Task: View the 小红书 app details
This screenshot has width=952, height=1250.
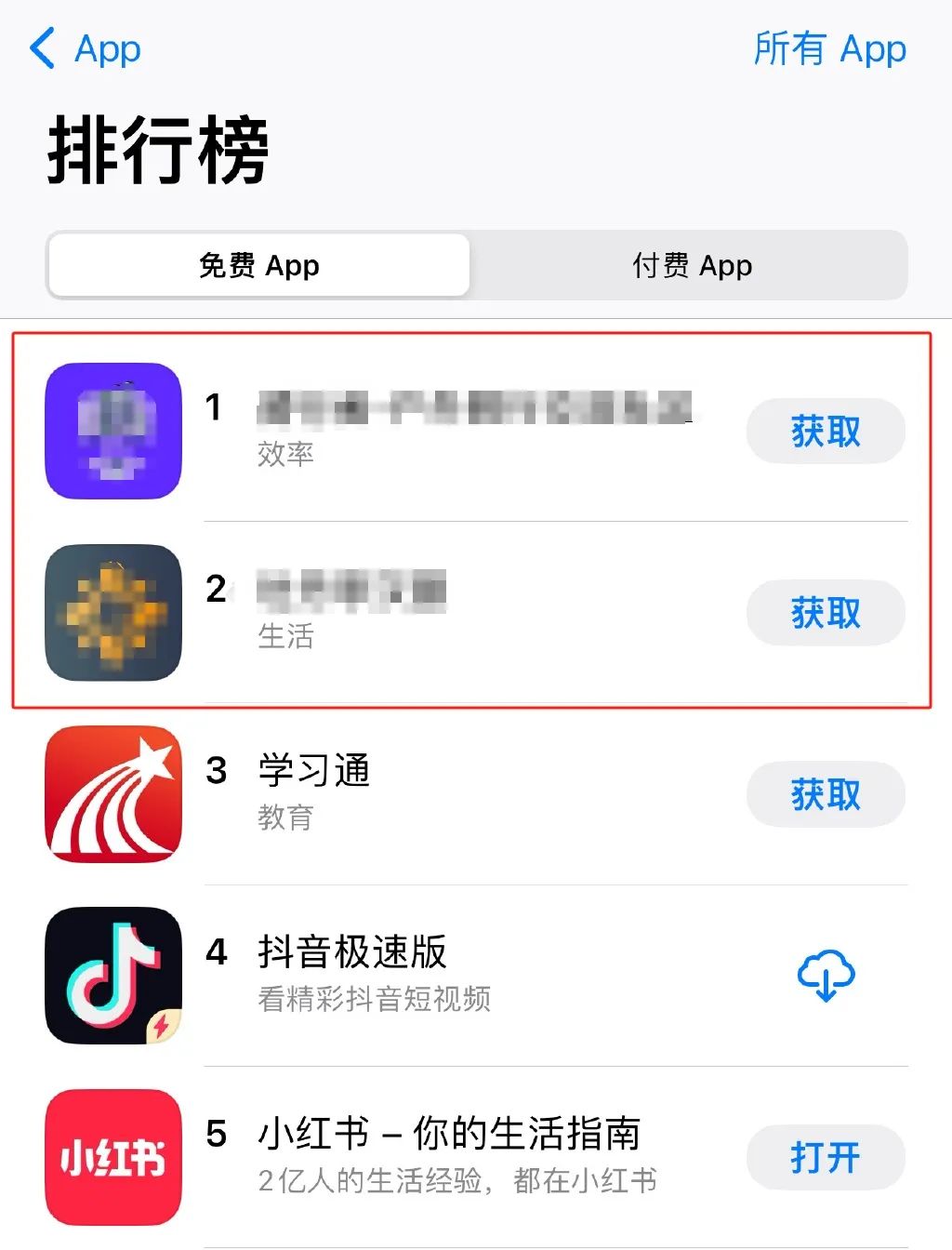Action: 448,1135
